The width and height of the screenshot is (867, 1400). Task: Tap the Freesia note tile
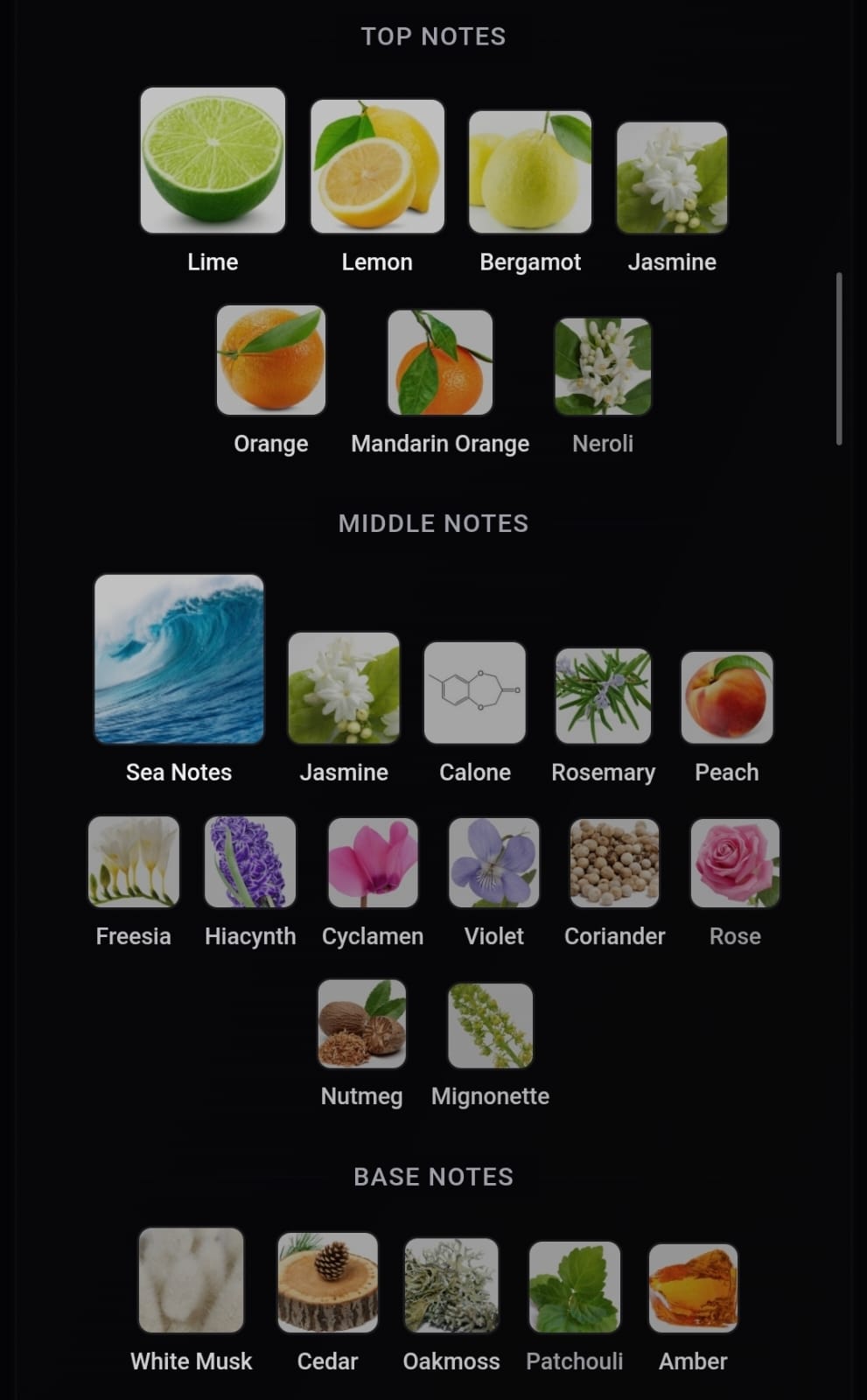134,862
